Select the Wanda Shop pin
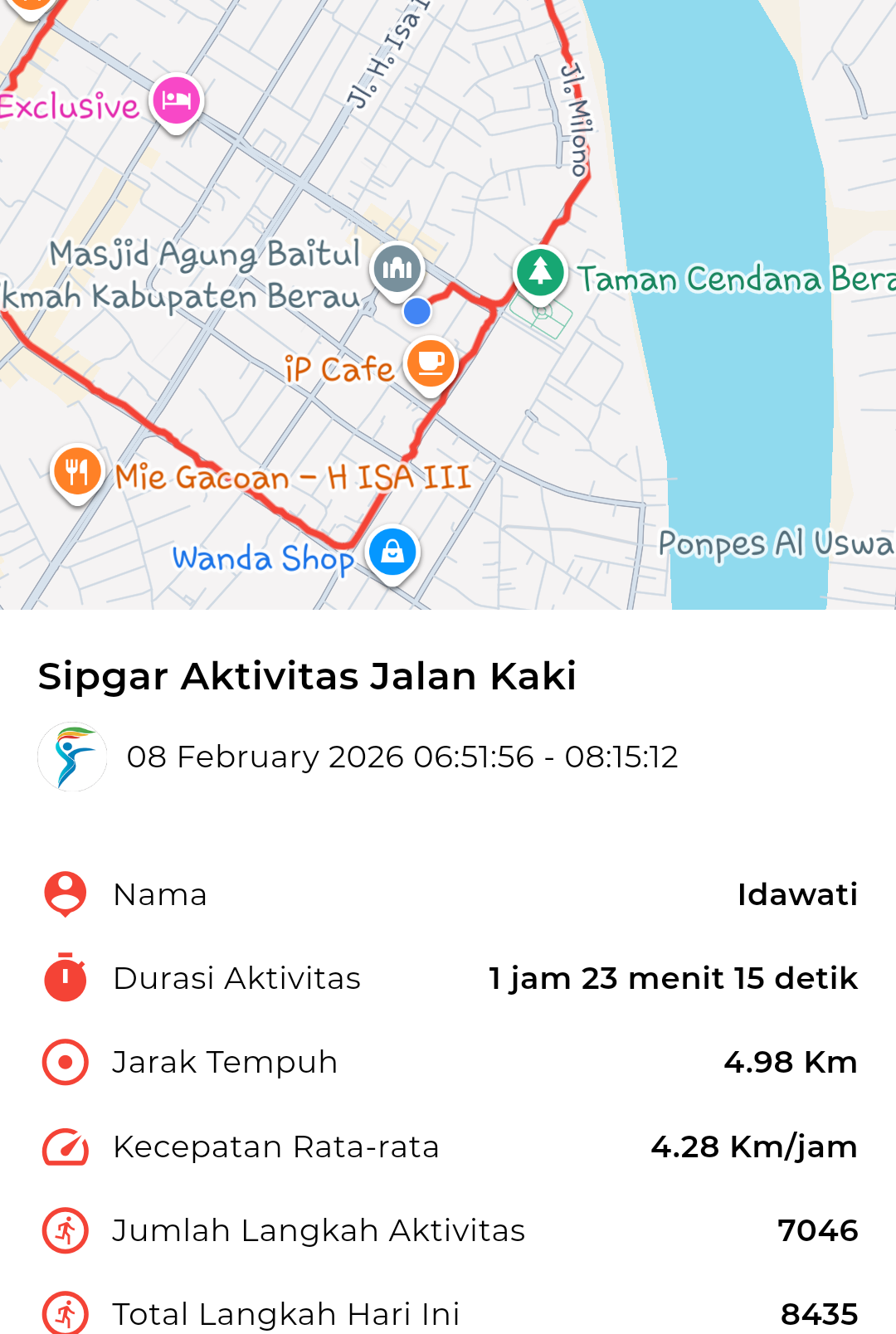Screen dimensions: 896x1334 coord(392,552)
